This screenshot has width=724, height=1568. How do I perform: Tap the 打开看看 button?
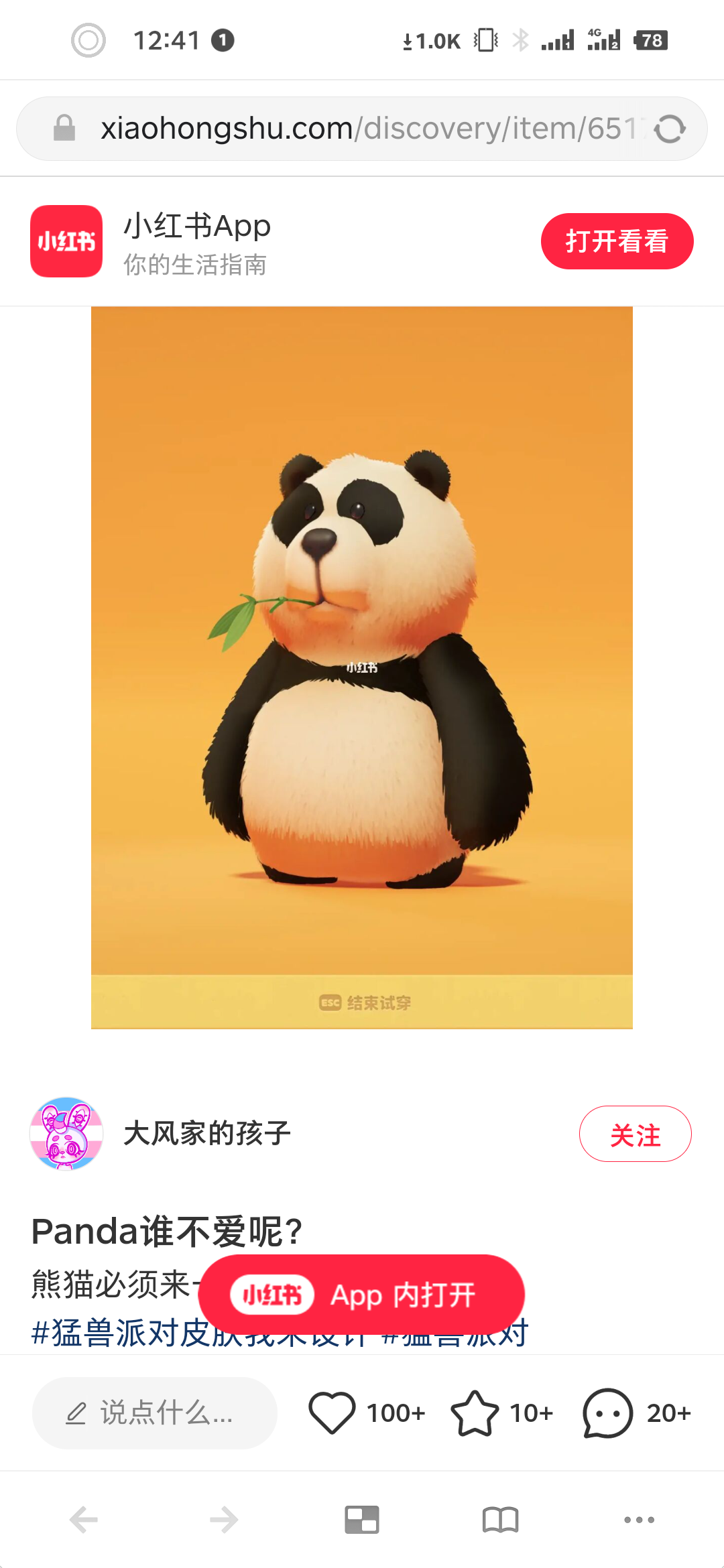(617, 241)
